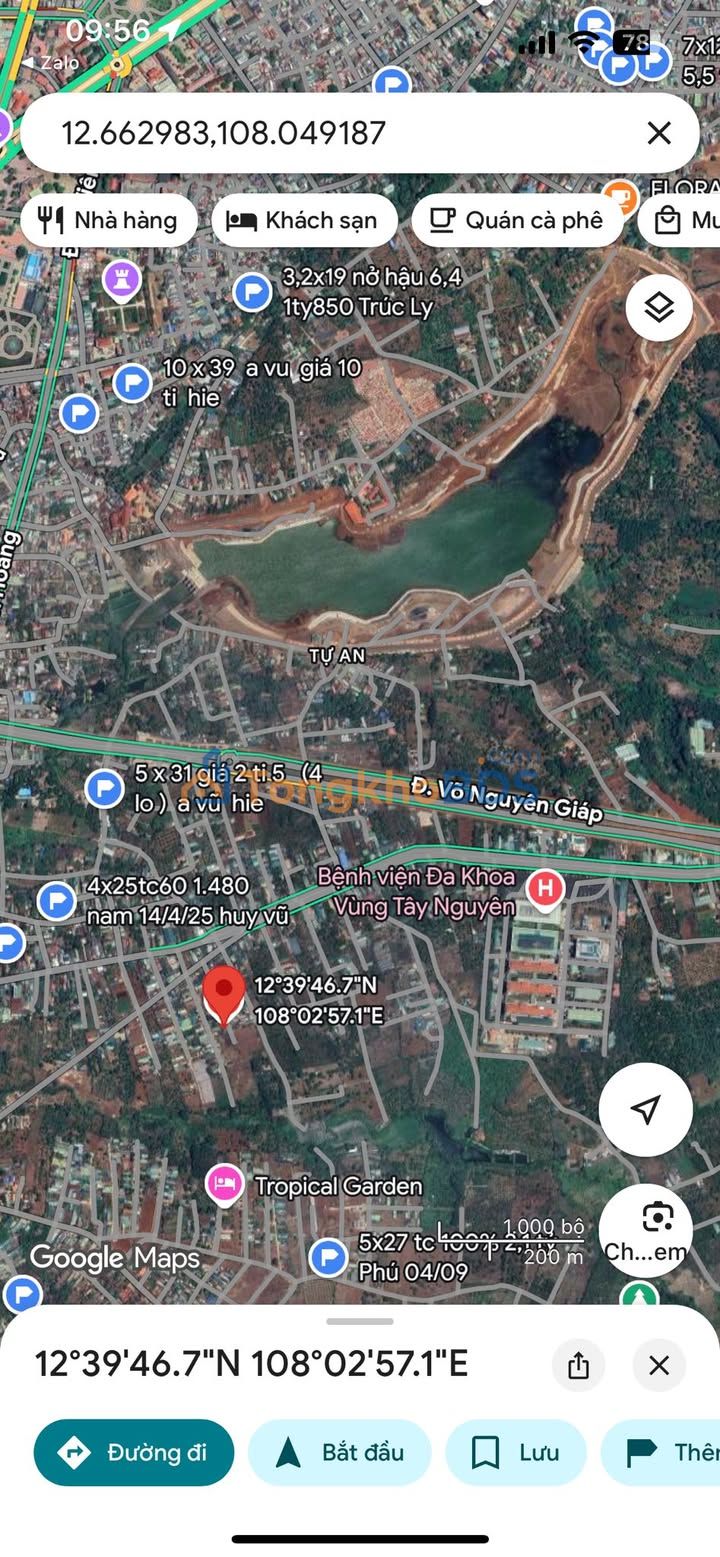Viewport: 720px width, 1557px height.
Task: Tap the coordinates search field
Action: (x=330, y=133)
